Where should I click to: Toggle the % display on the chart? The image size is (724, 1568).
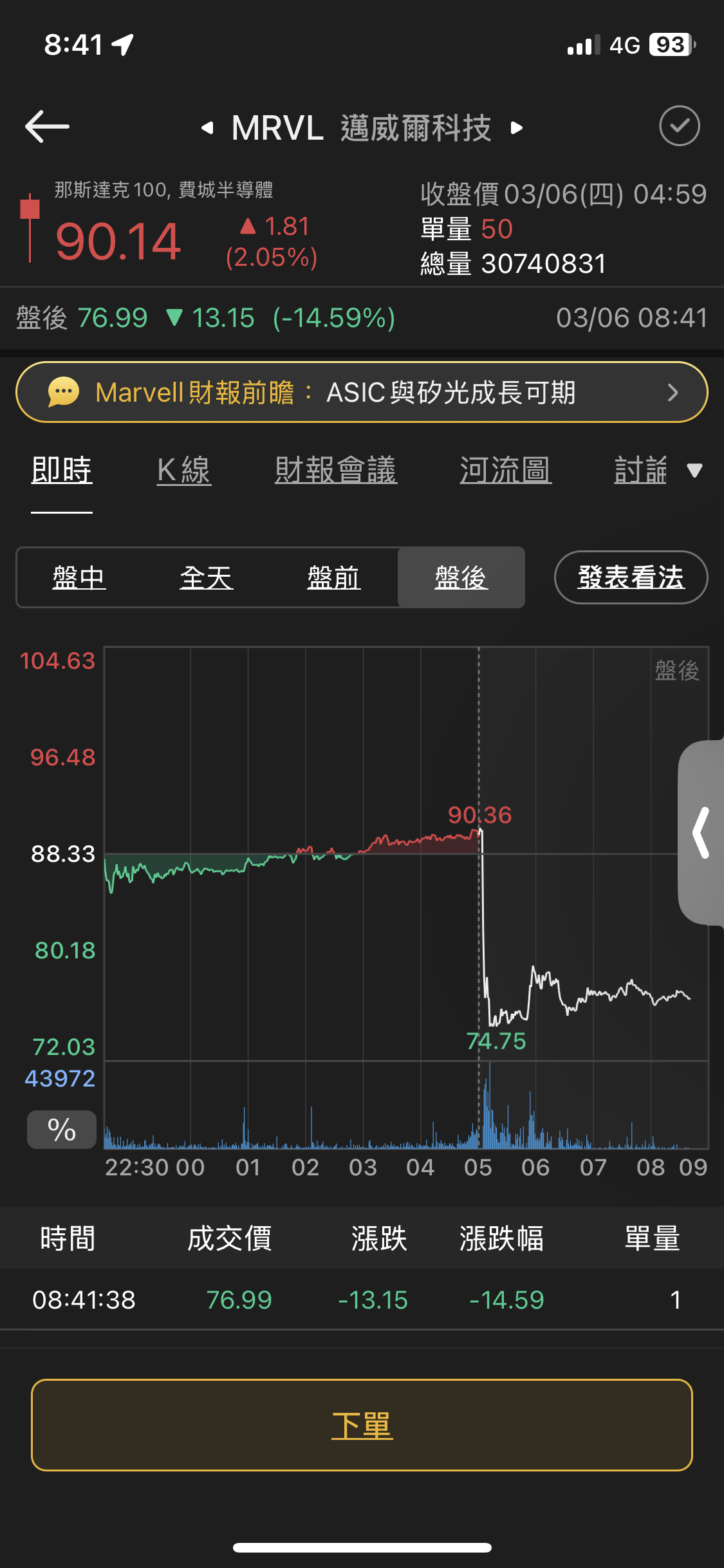(62, 1130)
